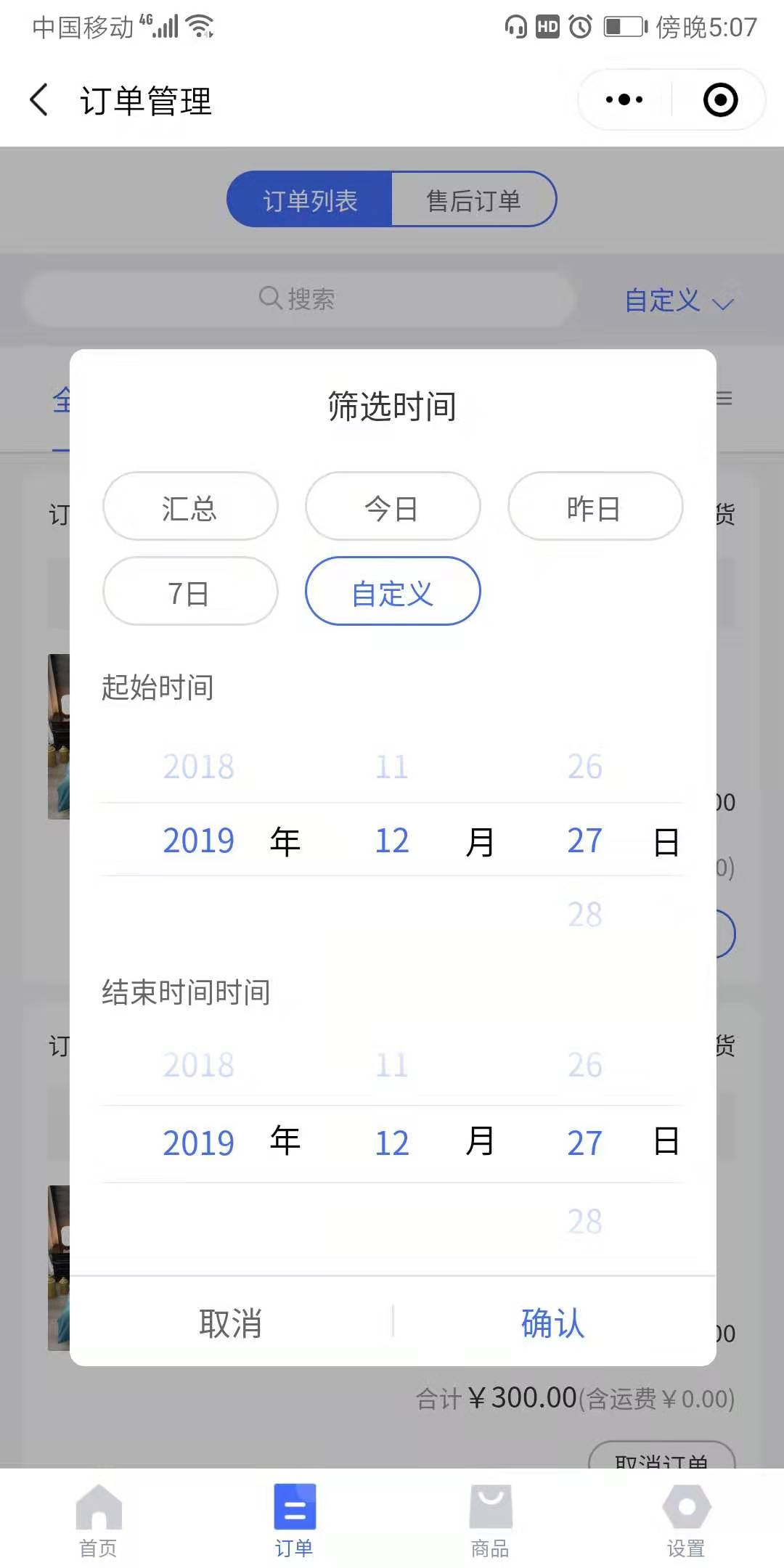The image size is (784, 1568).
Task: Confirm the time filter with 确认
Action: point(553,1323)
